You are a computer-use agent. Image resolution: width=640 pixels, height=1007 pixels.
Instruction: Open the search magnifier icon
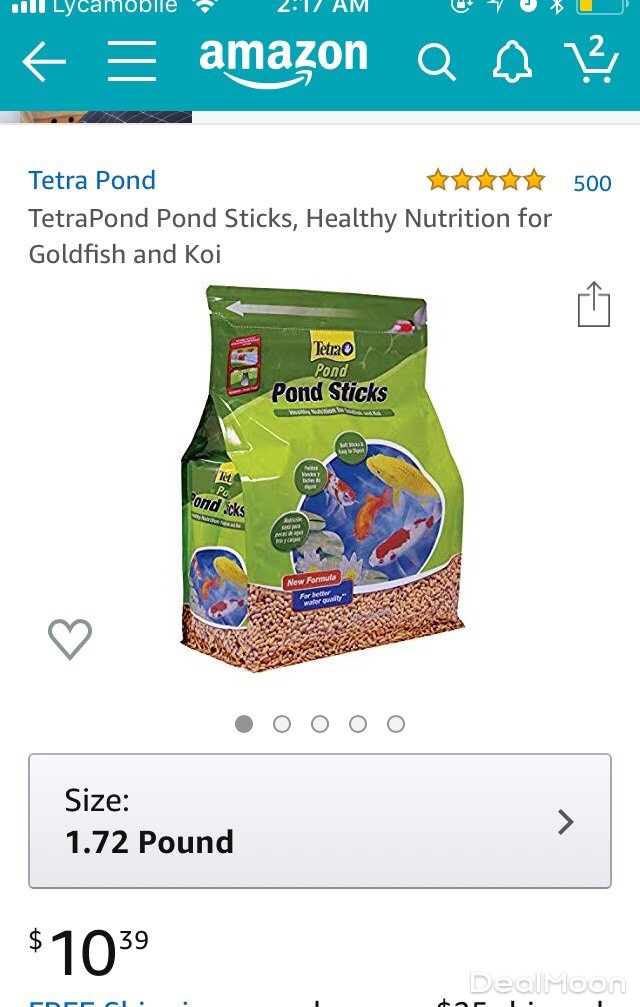pos(436,62)
